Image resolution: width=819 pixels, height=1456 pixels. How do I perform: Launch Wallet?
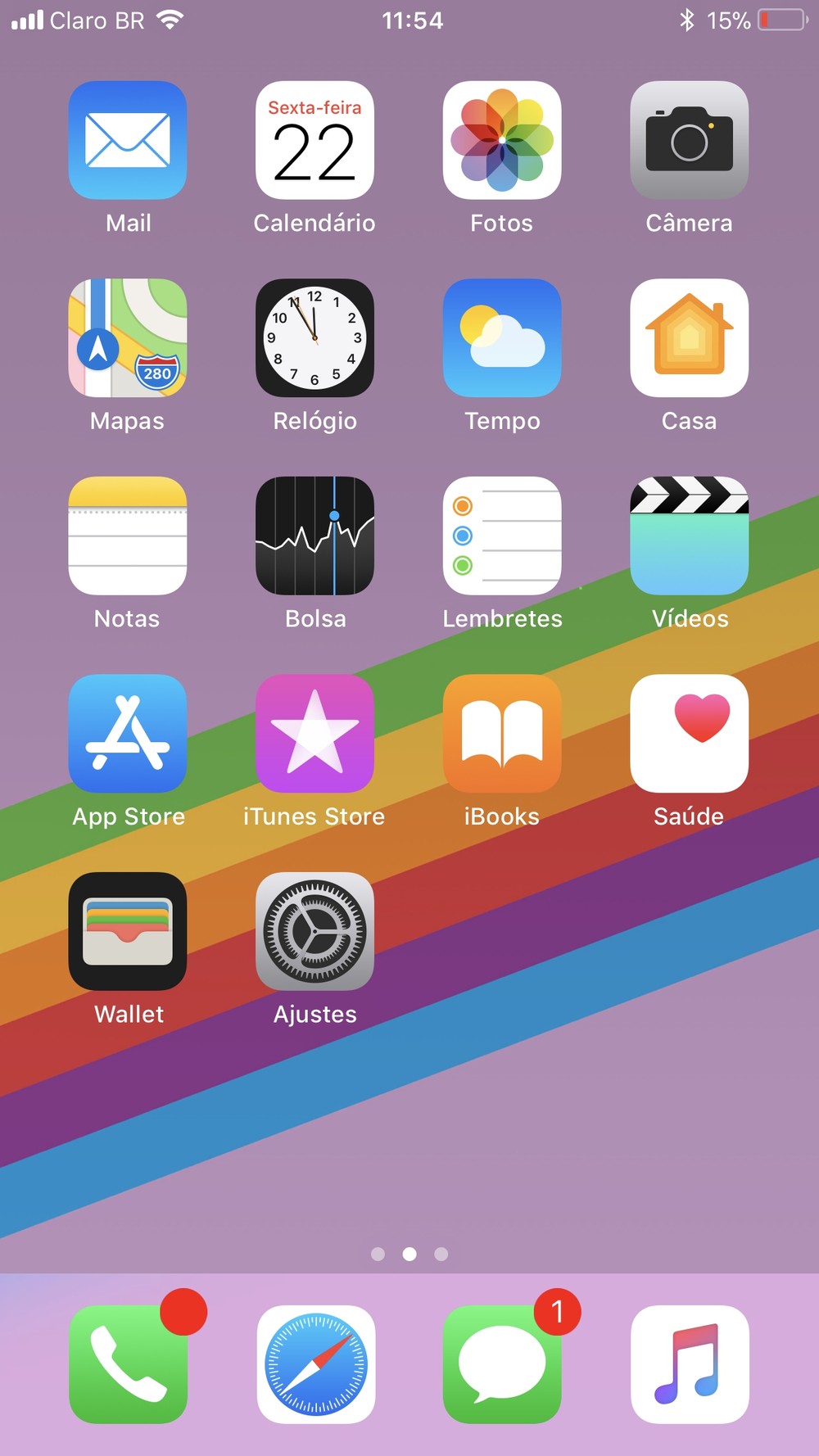(x=128, y=931)
